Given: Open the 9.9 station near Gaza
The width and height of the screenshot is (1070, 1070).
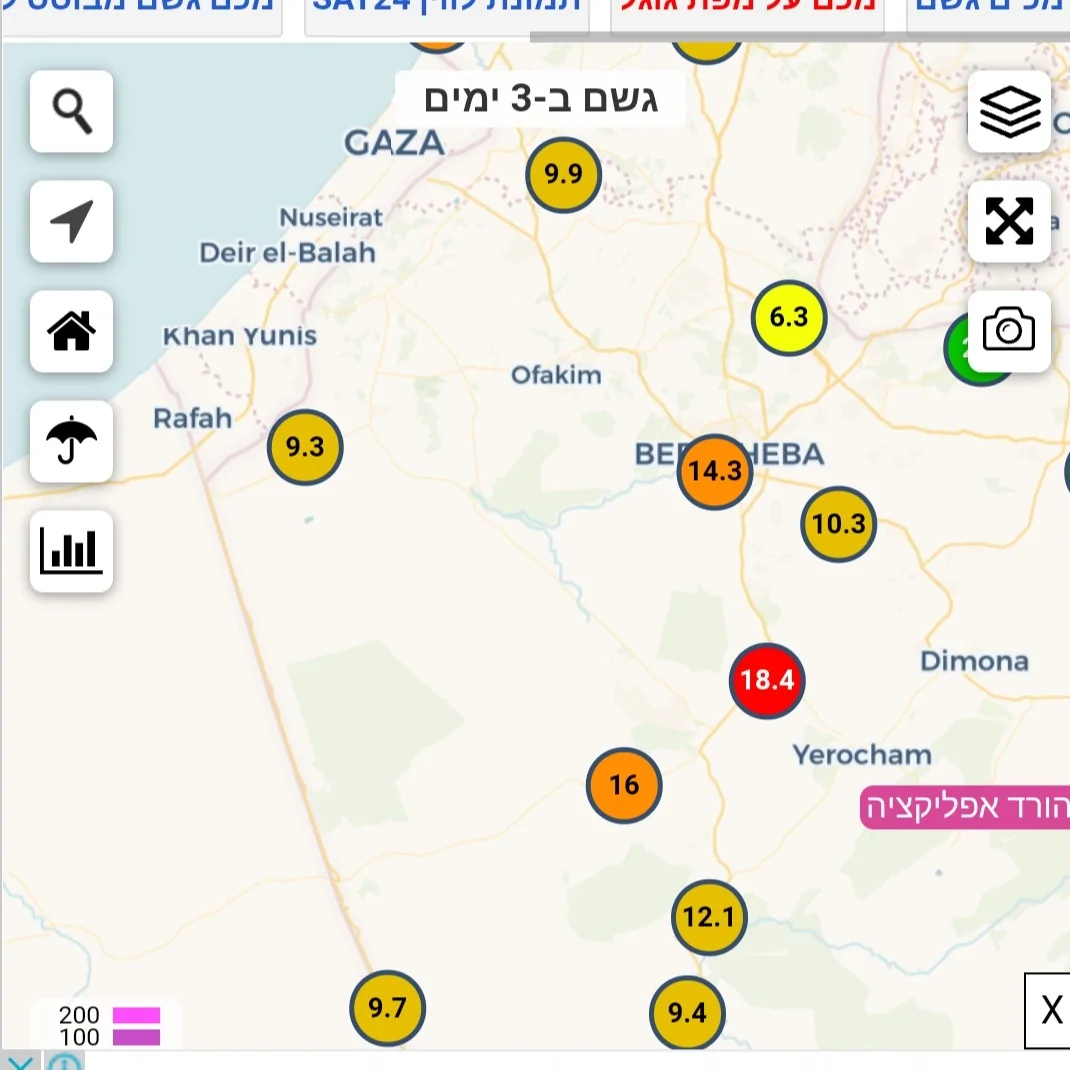Looking at the screenshot, I should coord(563,175).
